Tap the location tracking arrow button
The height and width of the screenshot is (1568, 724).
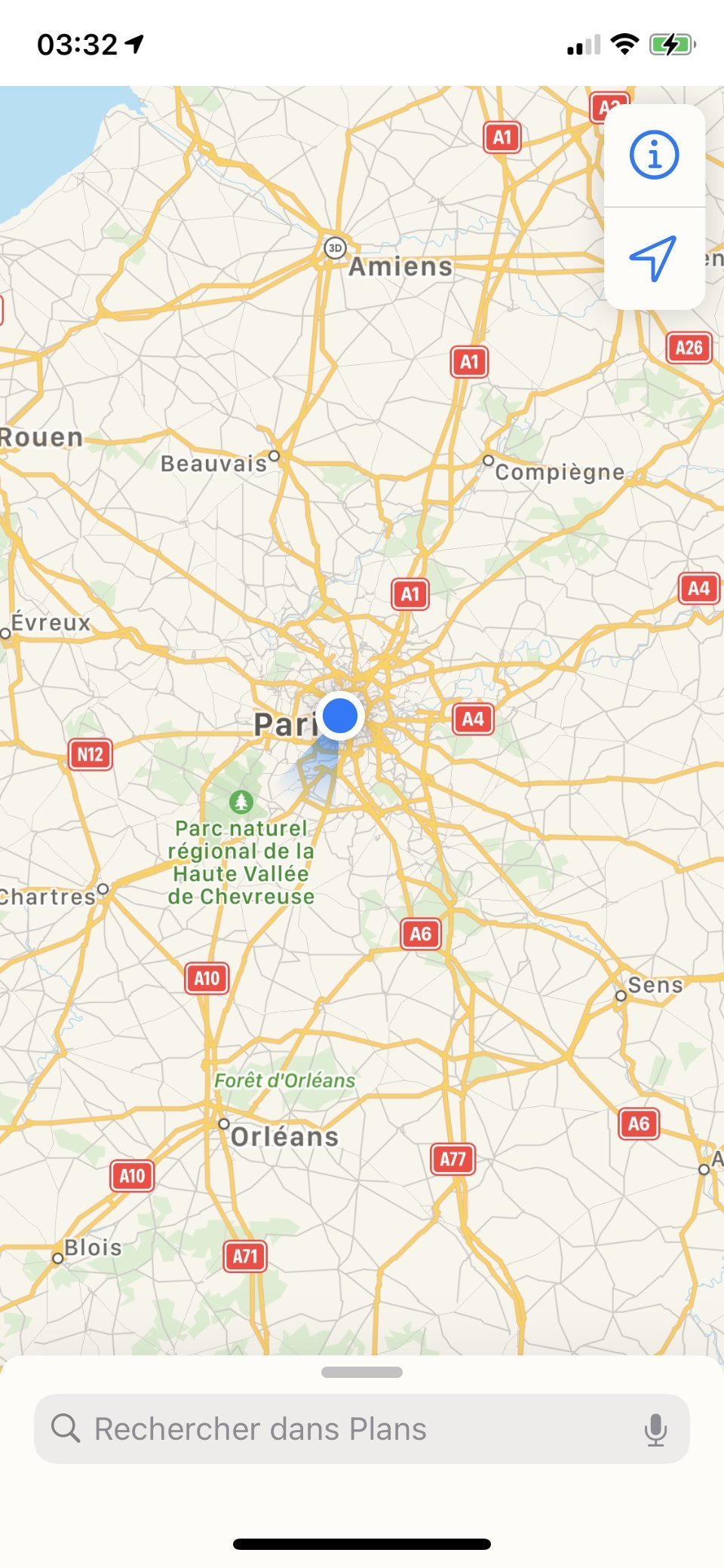click(x=654, y=259)
